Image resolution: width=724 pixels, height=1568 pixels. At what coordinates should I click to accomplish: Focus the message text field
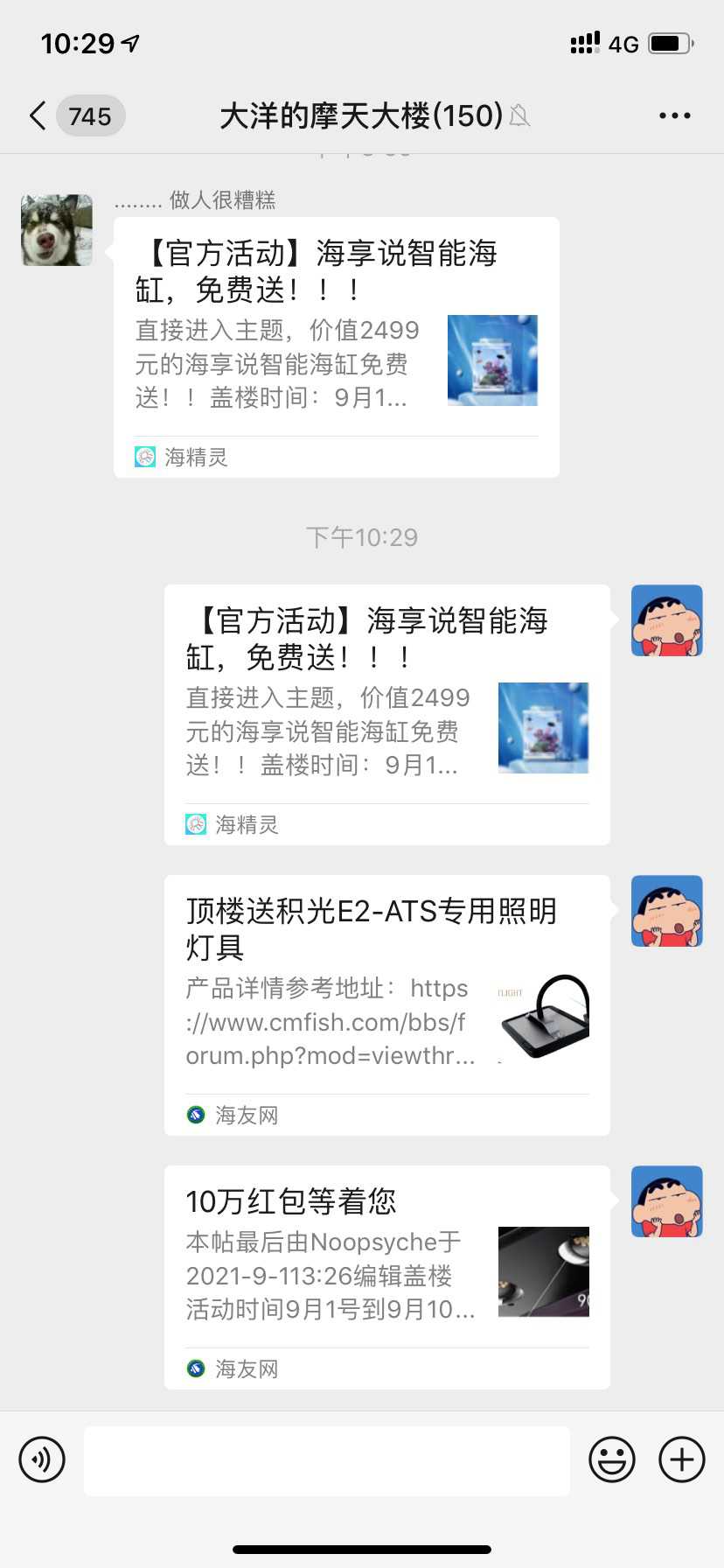(x=326, y=1460)
